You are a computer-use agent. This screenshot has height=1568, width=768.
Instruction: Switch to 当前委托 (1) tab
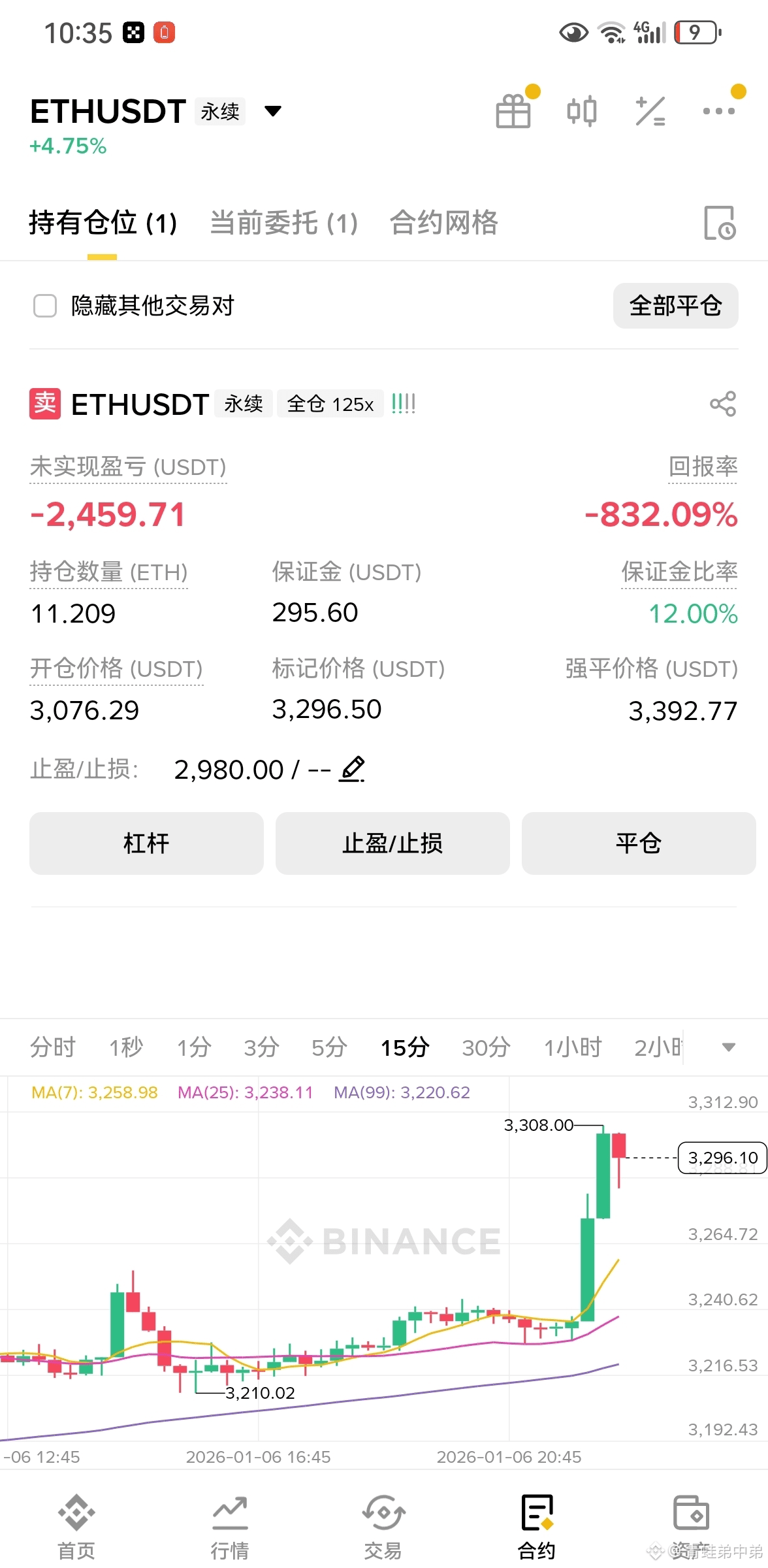point(284,223)
